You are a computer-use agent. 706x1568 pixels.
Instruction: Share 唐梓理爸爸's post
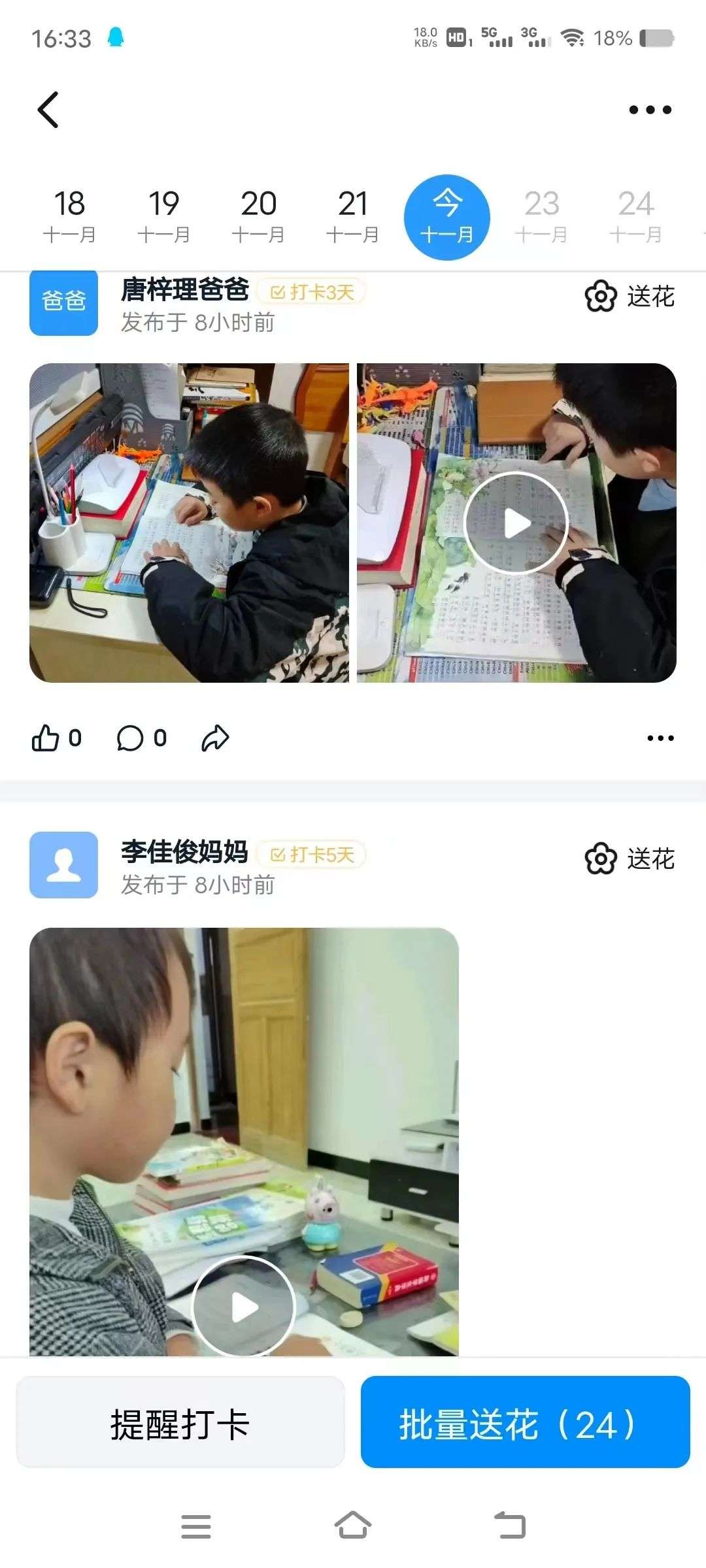click(x=215, y=738)
